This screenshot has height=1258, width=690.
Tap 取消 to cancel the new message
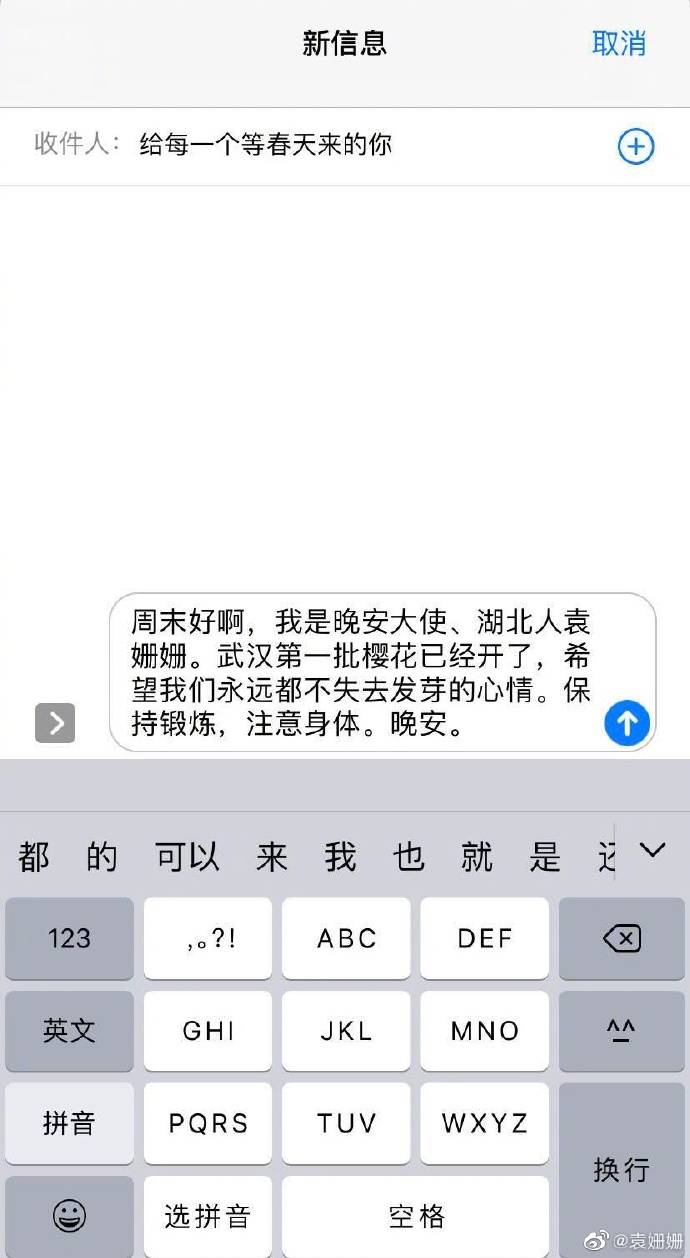coord(619,44)
